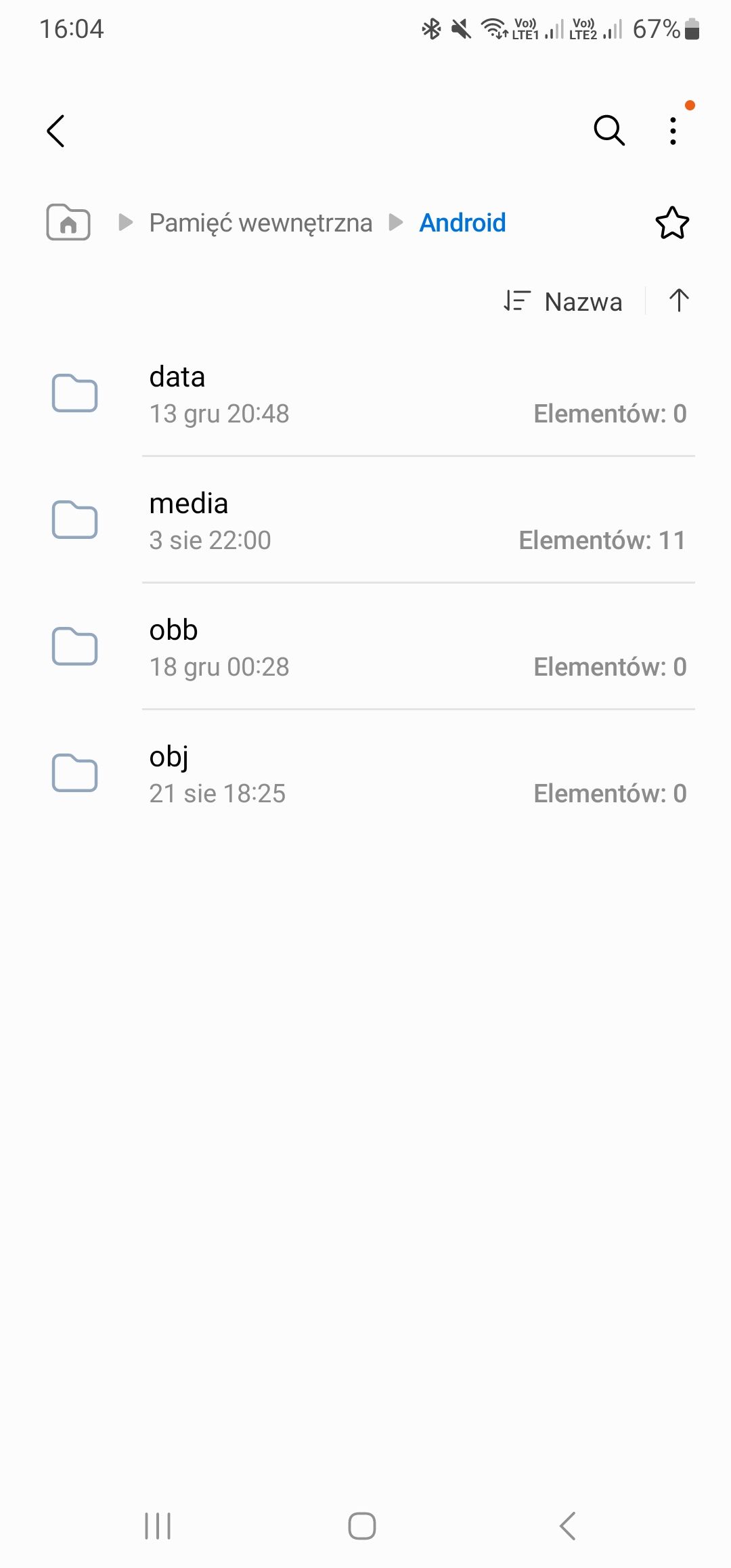Open the media folder icon

76,520
